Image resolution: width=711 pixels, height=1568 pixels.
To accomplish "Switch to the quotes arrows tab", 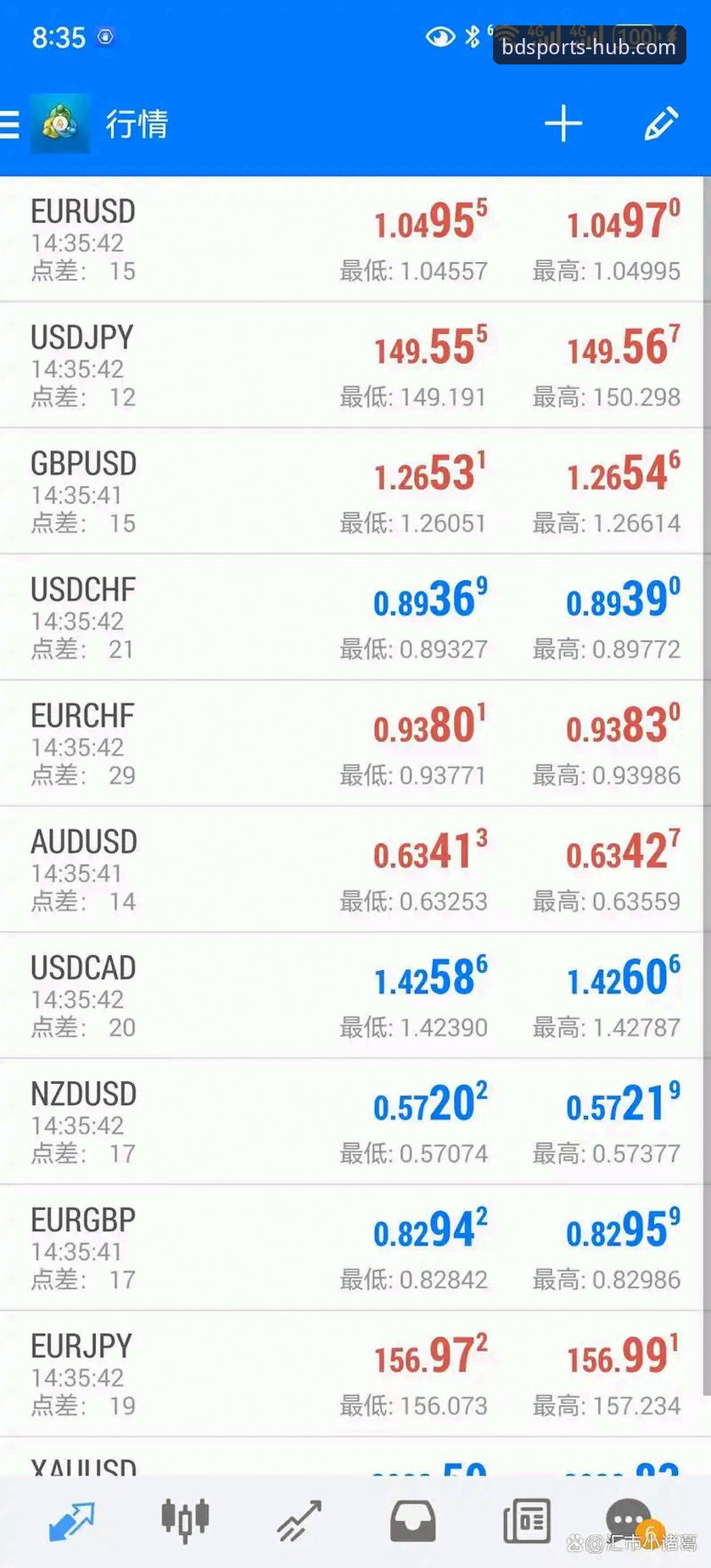I will (x=71, y=1521).
